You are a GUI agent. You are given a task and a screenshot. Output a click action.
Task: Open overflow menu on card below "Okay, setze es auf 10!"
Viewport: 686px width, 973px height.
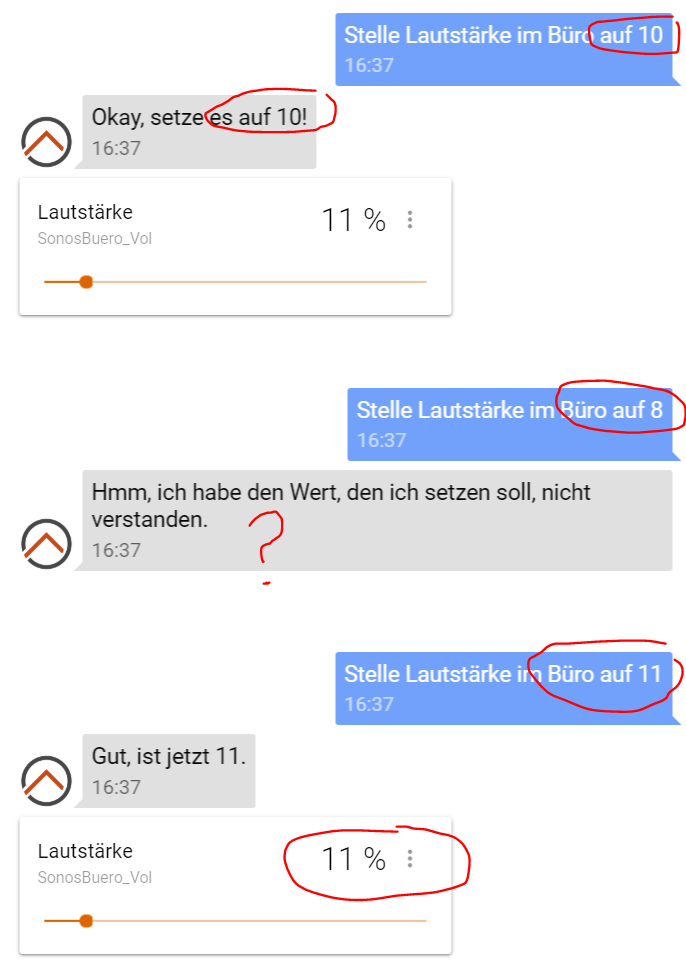(410, 220)
